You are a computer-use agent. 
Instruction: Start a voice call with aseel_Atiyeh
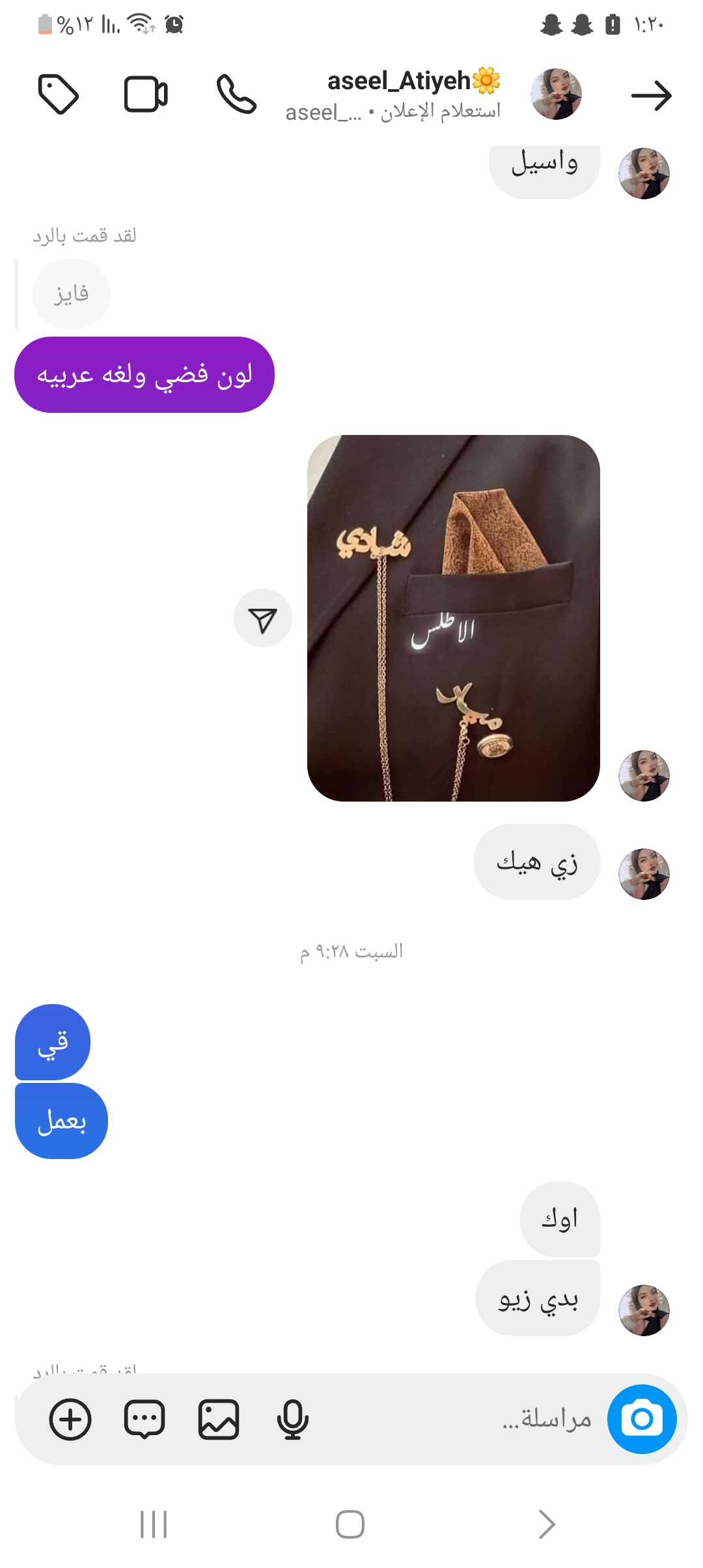pyautogui.click(x=236, y=94)
